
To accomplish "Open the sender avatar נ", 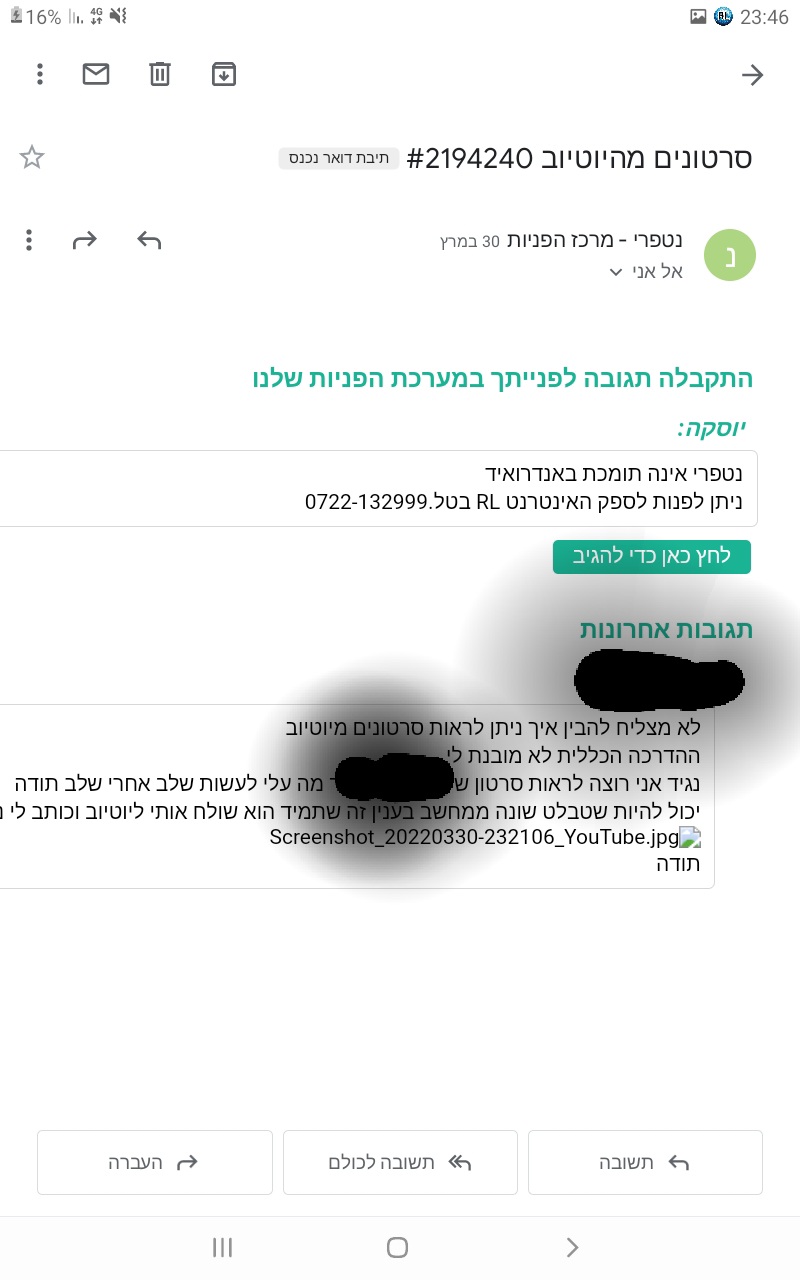I will (x=730, y=255).
